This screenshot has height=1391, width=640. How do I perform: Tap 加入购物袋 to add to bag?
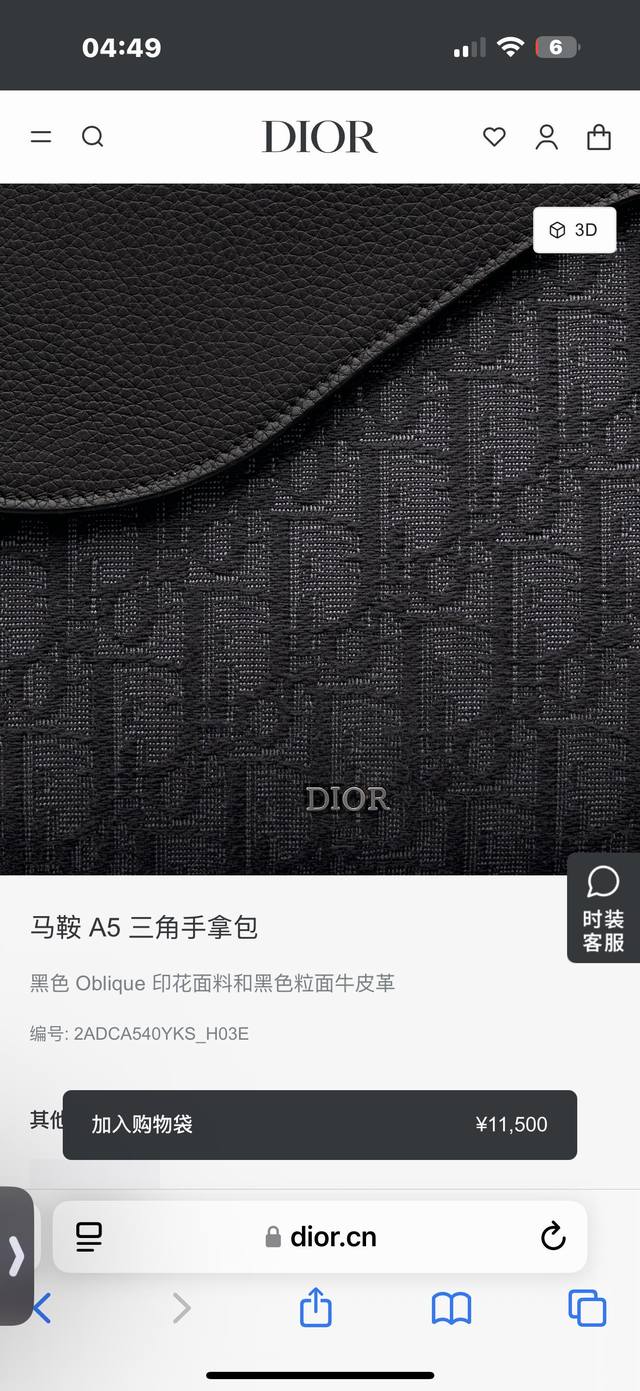click(319, 1124)
